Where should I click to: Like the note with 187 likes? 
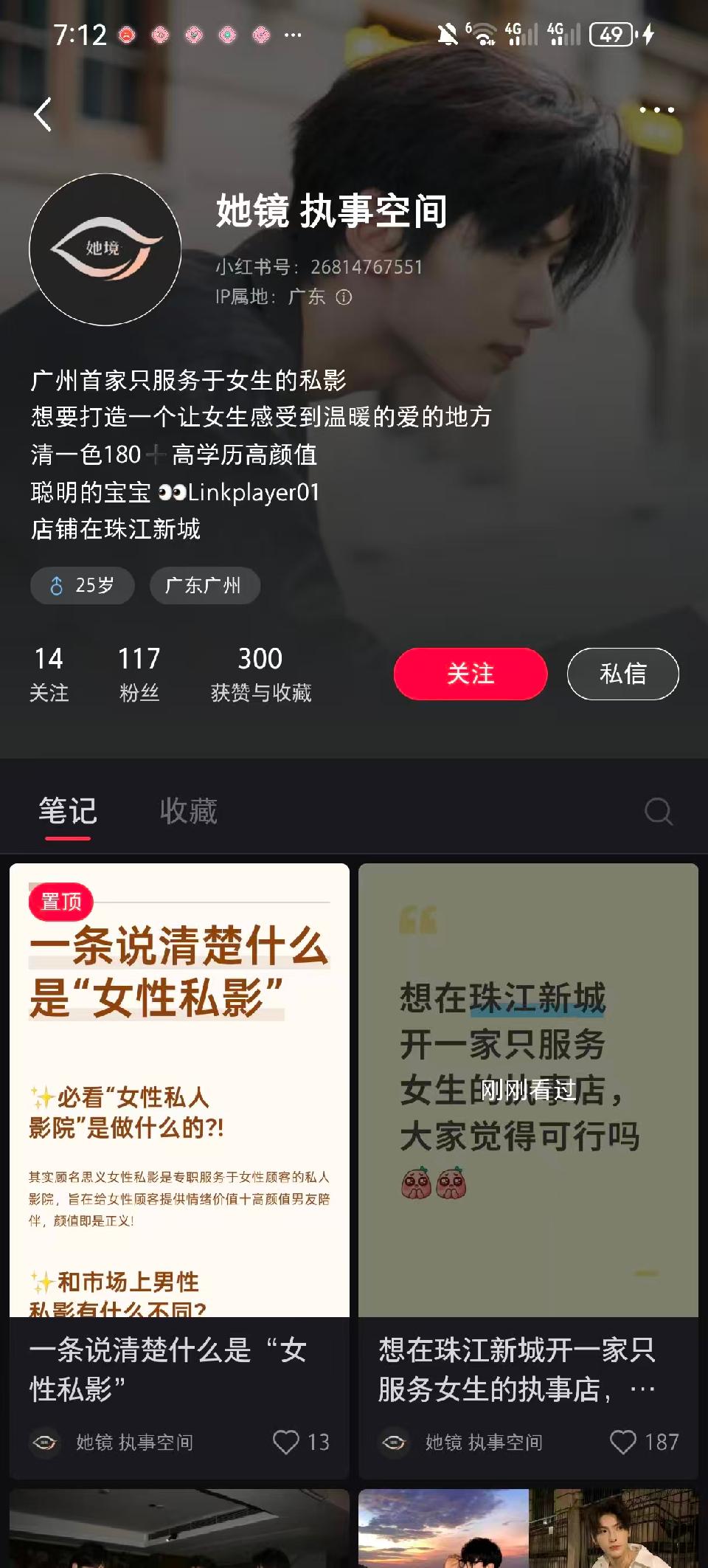pyautogui.click(x=623, y=1442)
